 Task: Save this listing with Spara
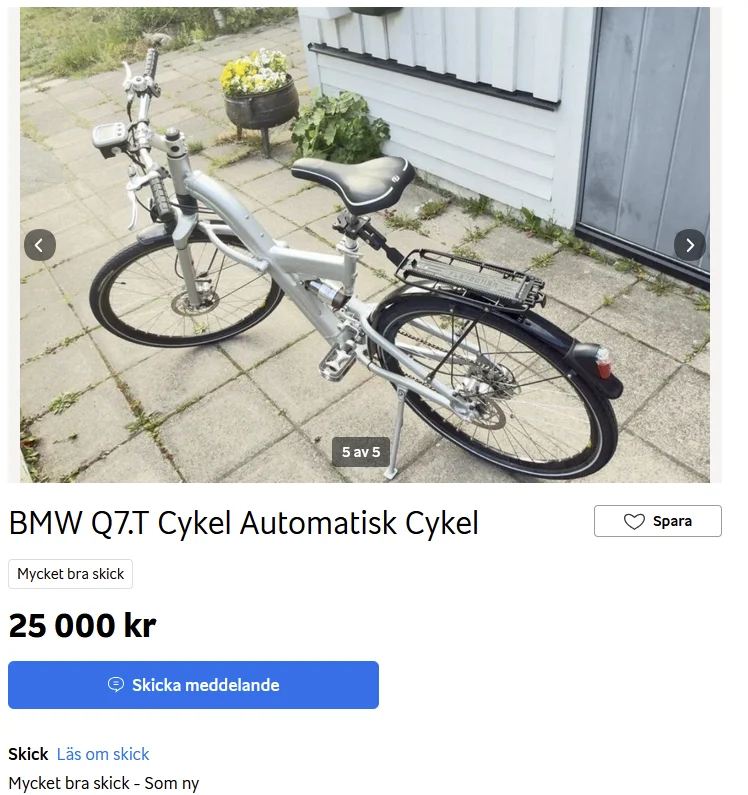click(x=657, y=521)
